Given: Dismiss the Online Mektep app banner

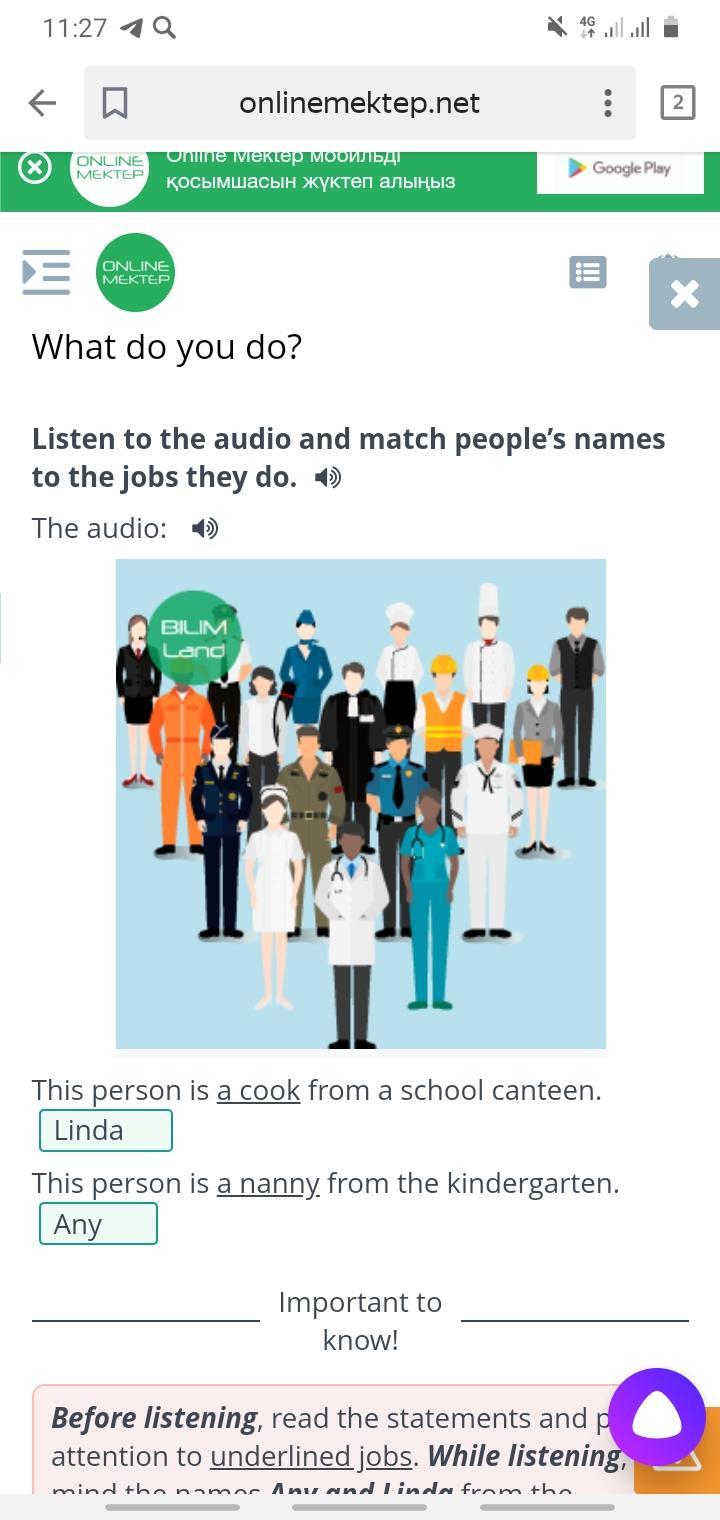Looking at the screenshot, I should click(35, 168).
